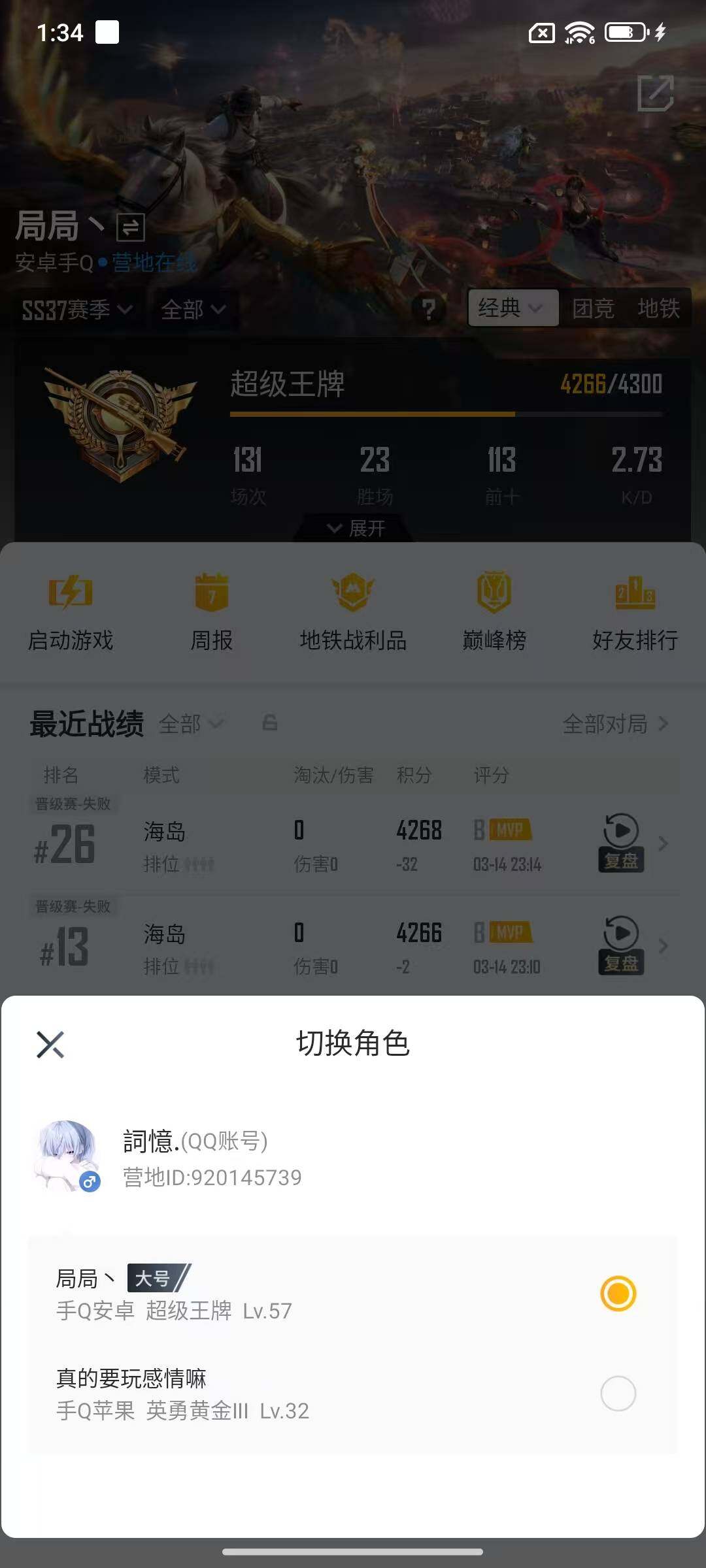Screen dimensions: 706x1568
Task: Open the 巅峰榜 leaderboard icon
Action: tap(494, 595)
